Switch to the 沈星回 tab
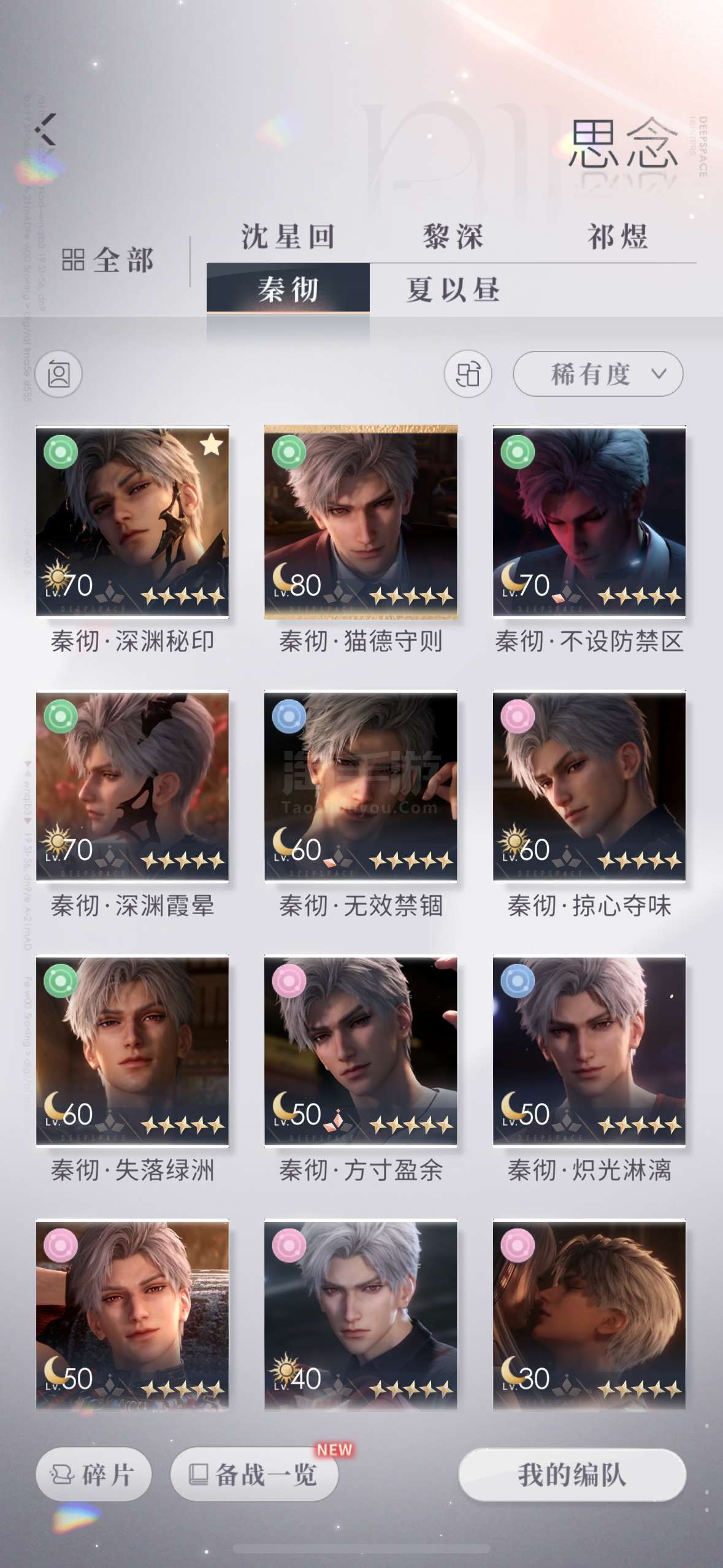The image size is (723, 1568). [288, 237]
